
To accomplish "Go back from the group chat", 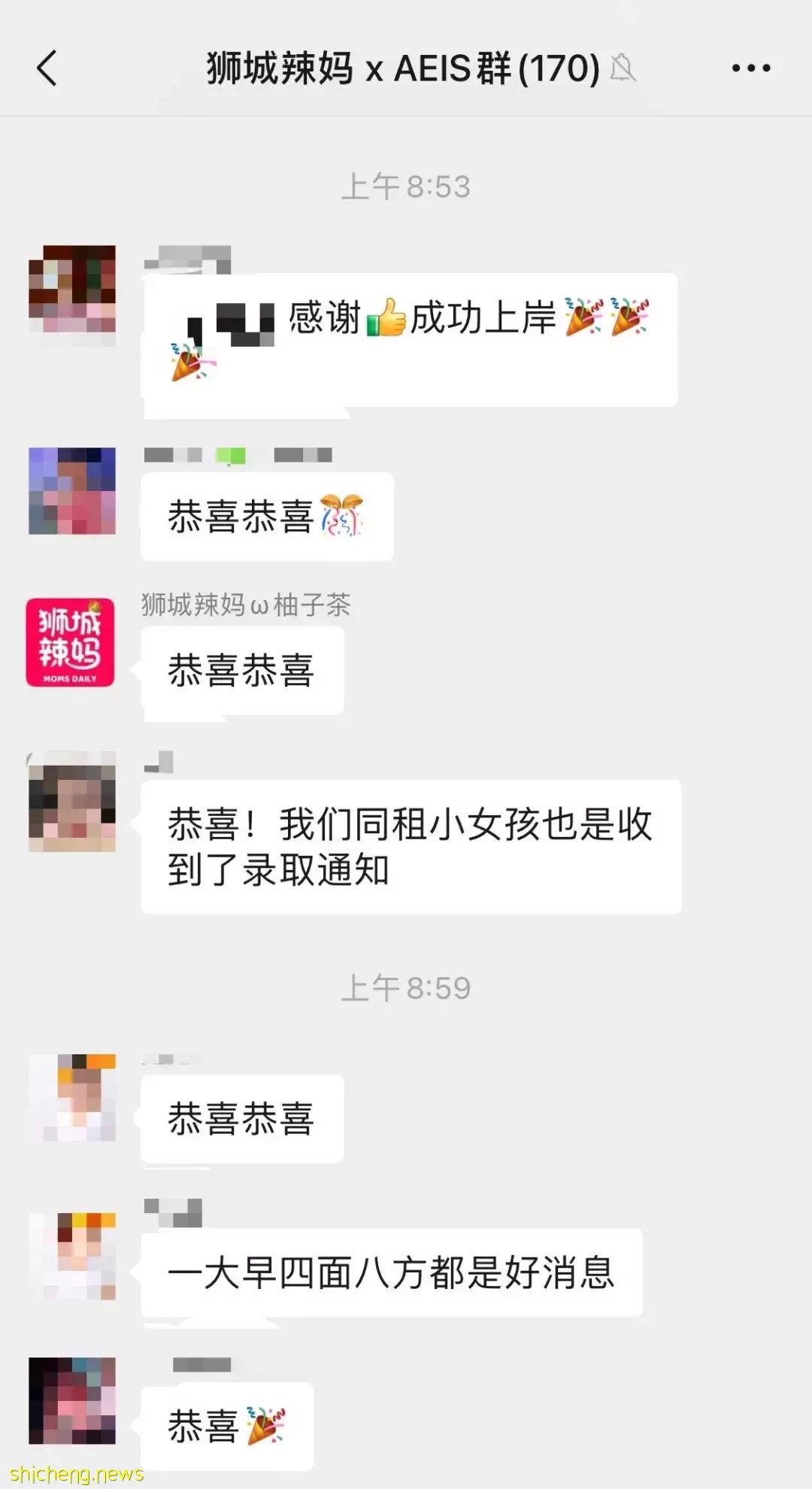I will point(47,68).
